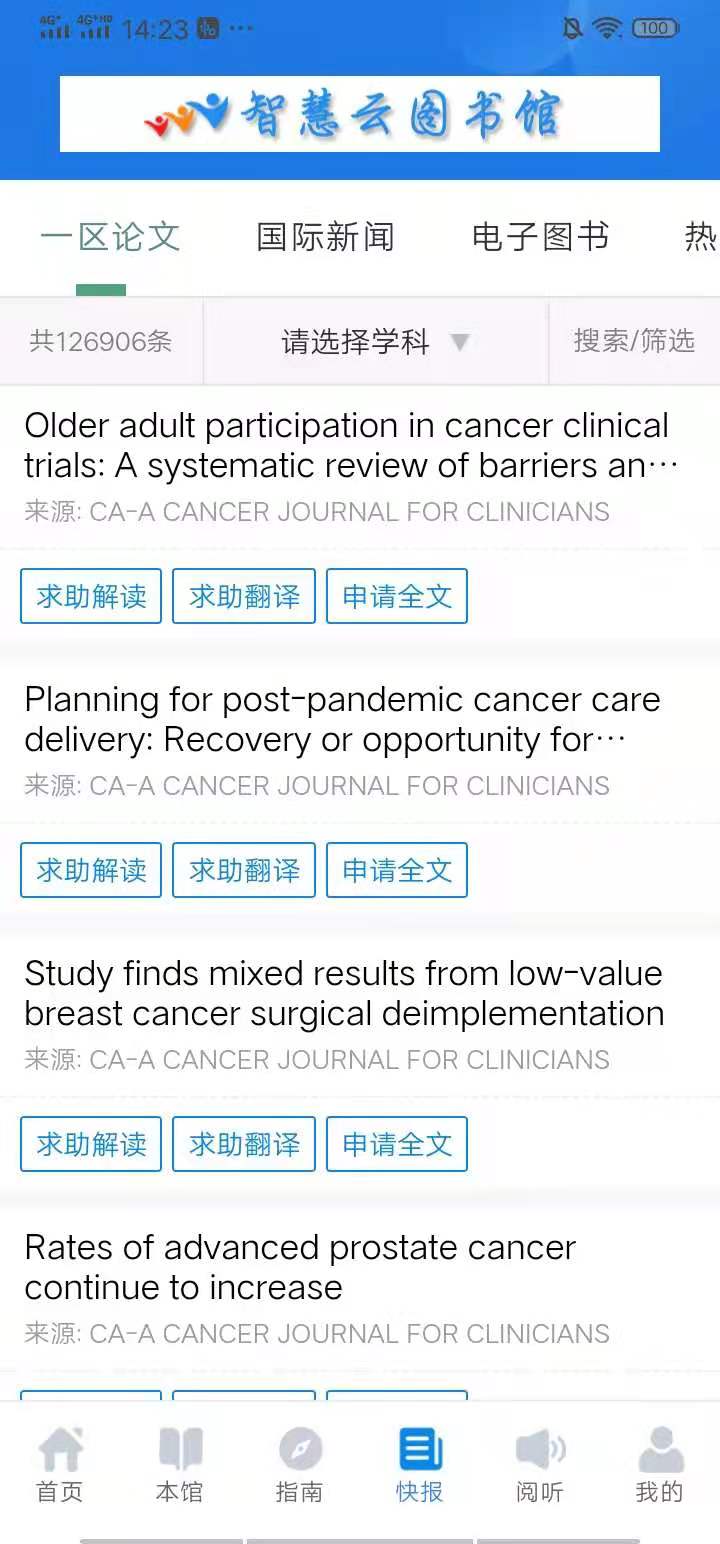Request 申请全文 for post-pandemic cancer care article

pos(397,870)
